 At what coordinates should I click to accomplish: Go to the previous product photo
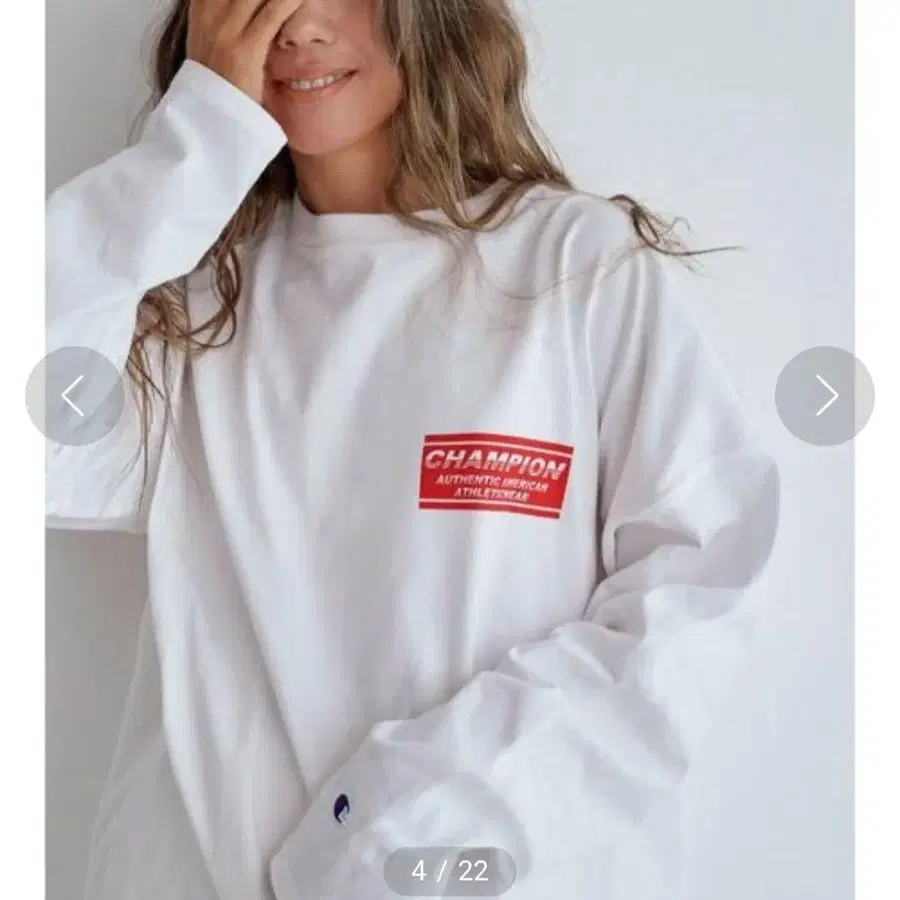74,397
